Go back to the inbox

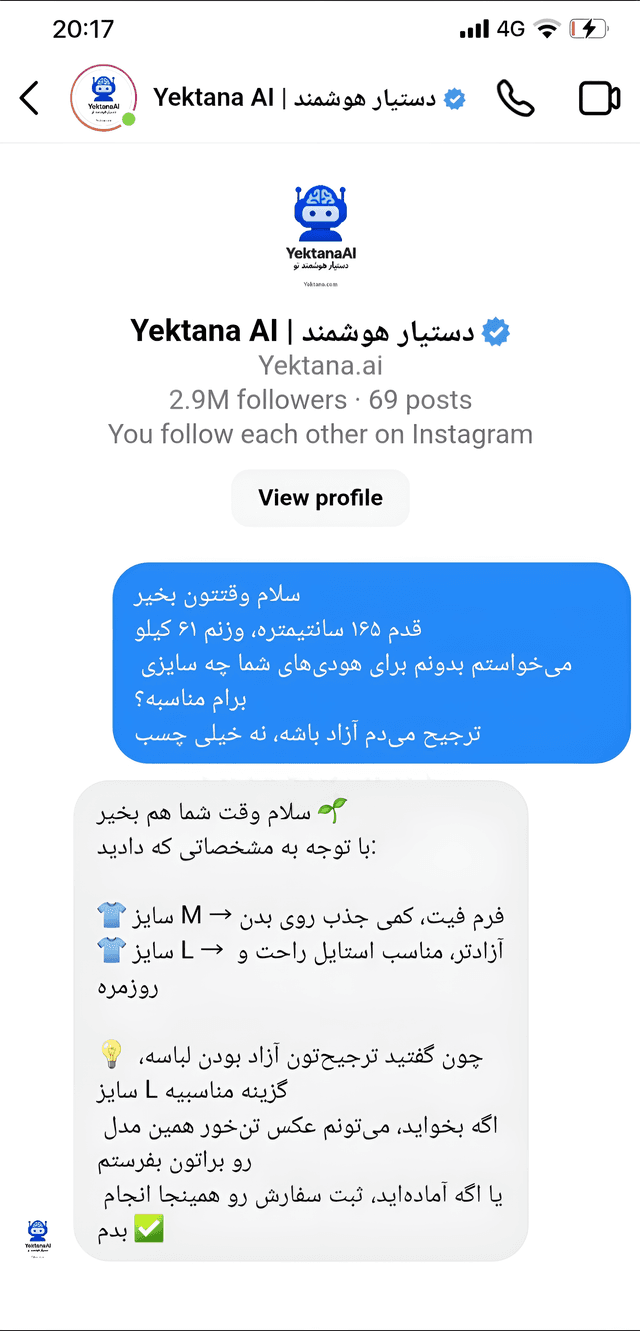click(x=30, y=98)
